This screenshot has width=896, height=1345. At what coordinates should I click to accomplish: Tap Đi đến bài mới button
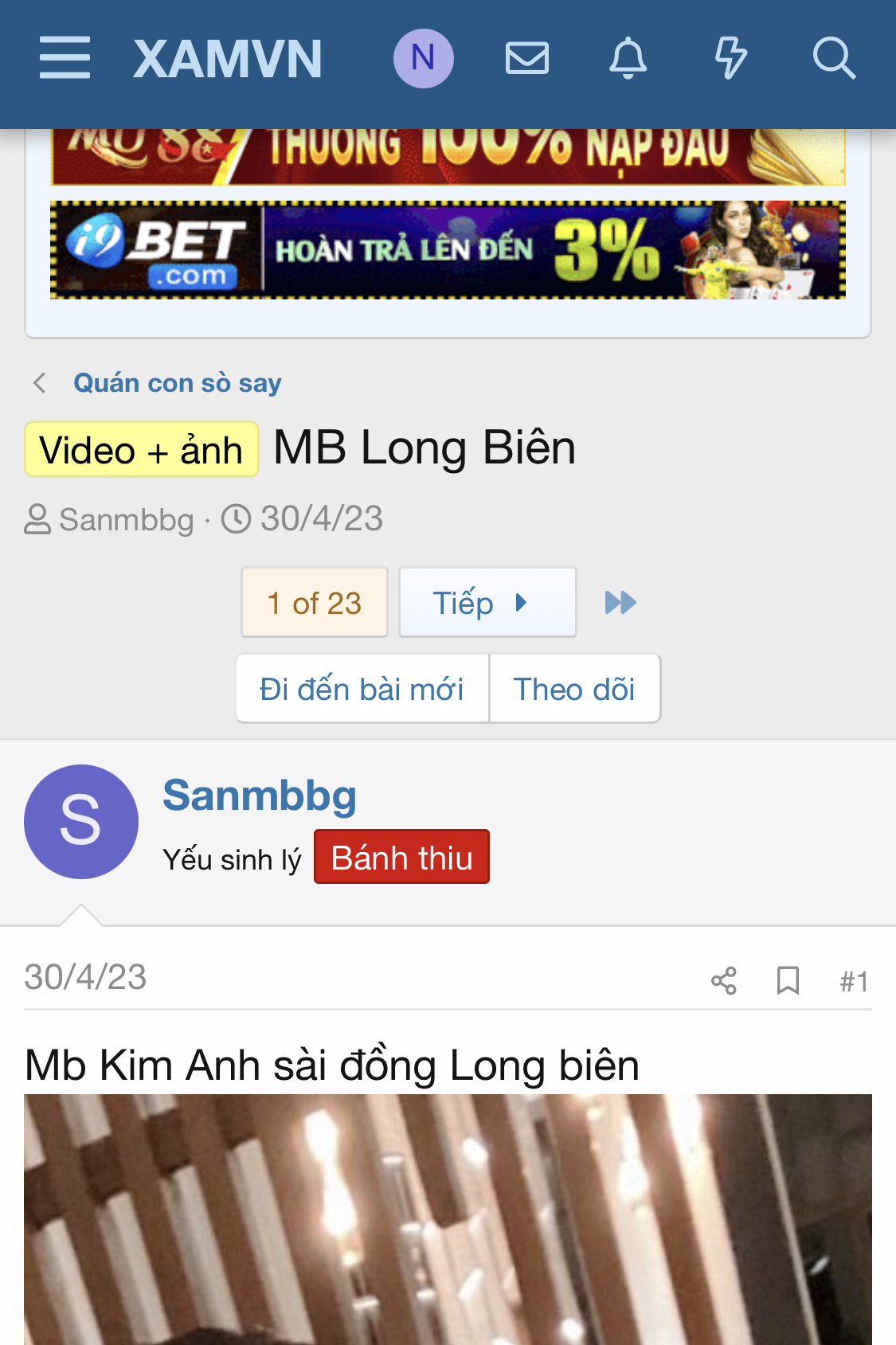point(362,689)
